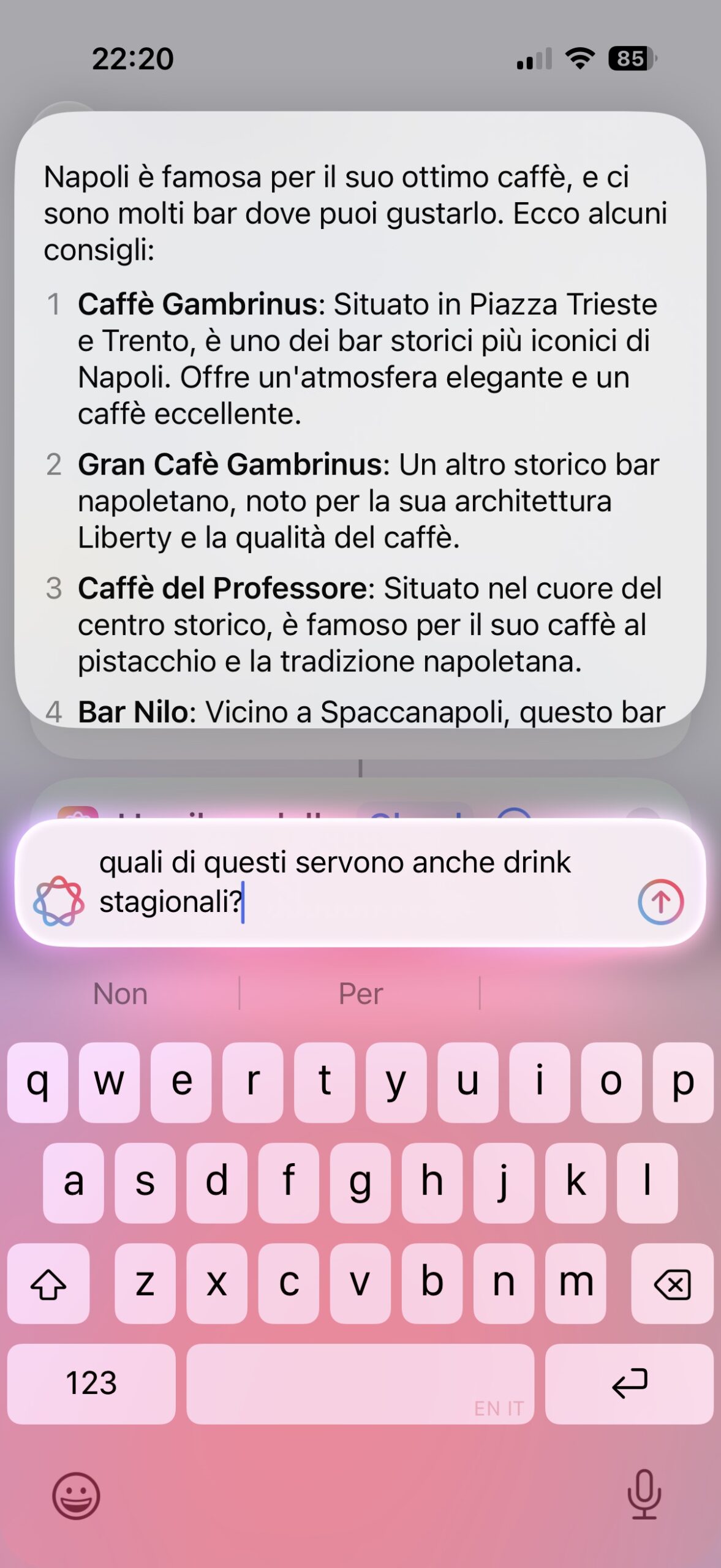This screenshot has height=1568, width=721.
Task: Tap the text field with the drink question
Action: tap(360, 883)
